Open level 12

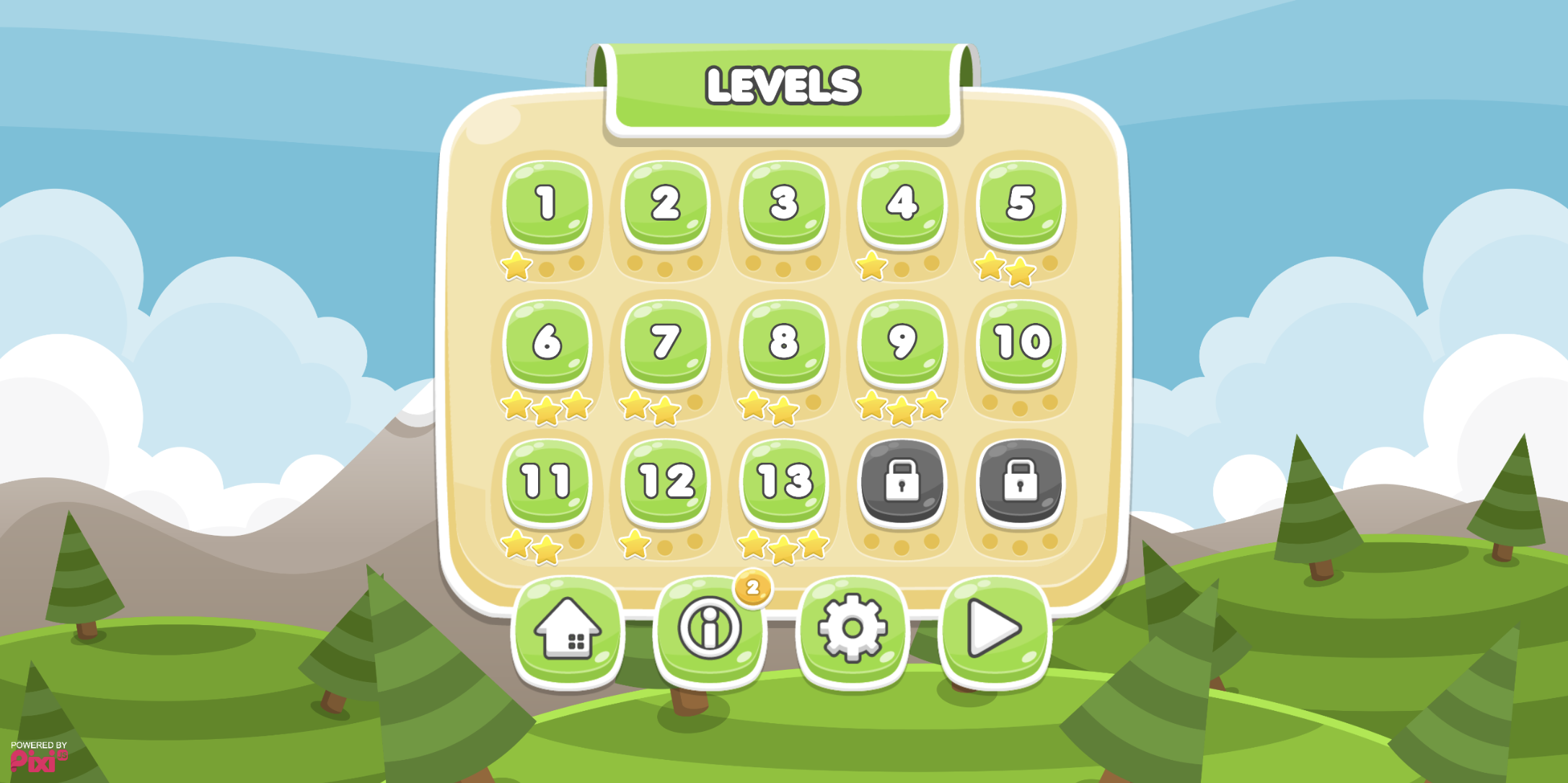point(665,482)
